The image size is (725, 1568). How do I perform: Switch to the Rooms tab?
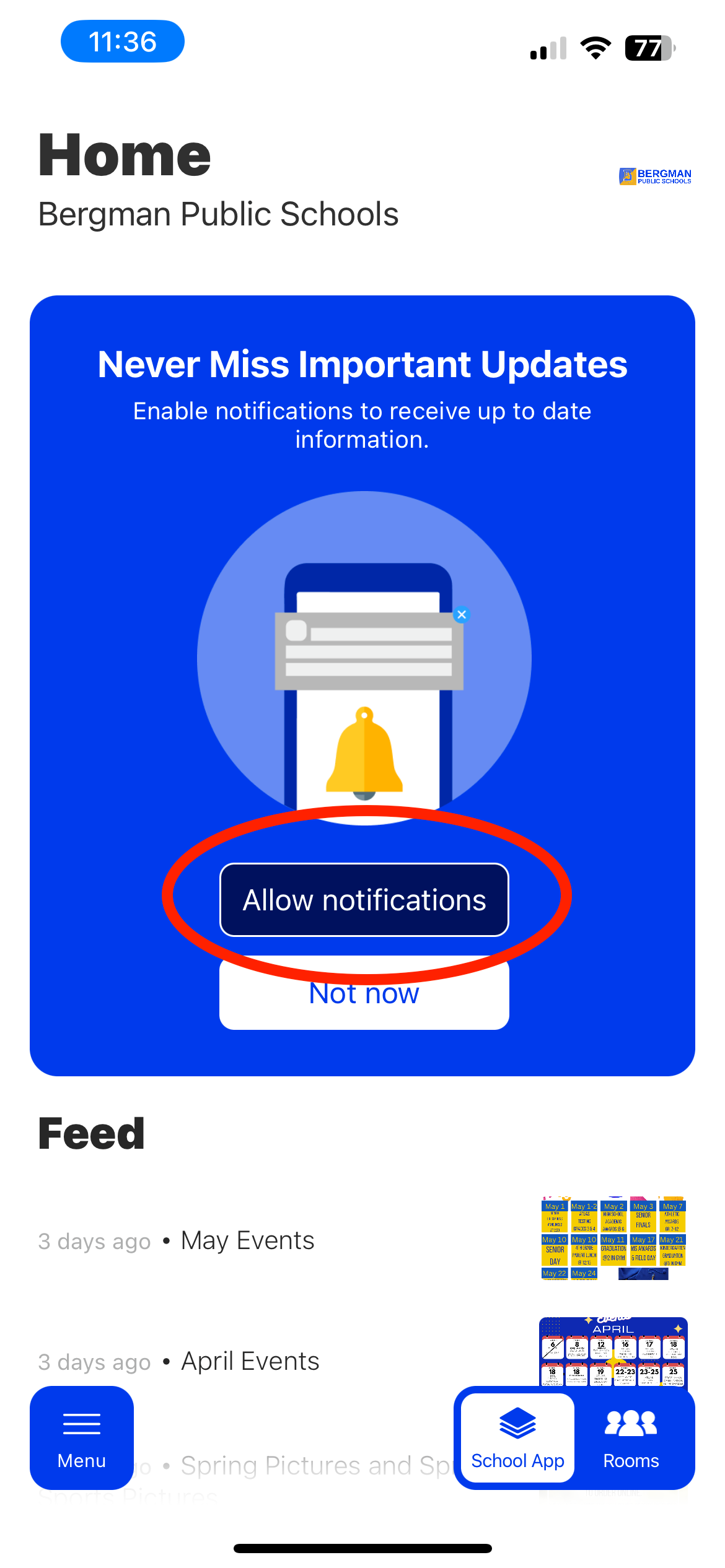(x=631, y=1438)
